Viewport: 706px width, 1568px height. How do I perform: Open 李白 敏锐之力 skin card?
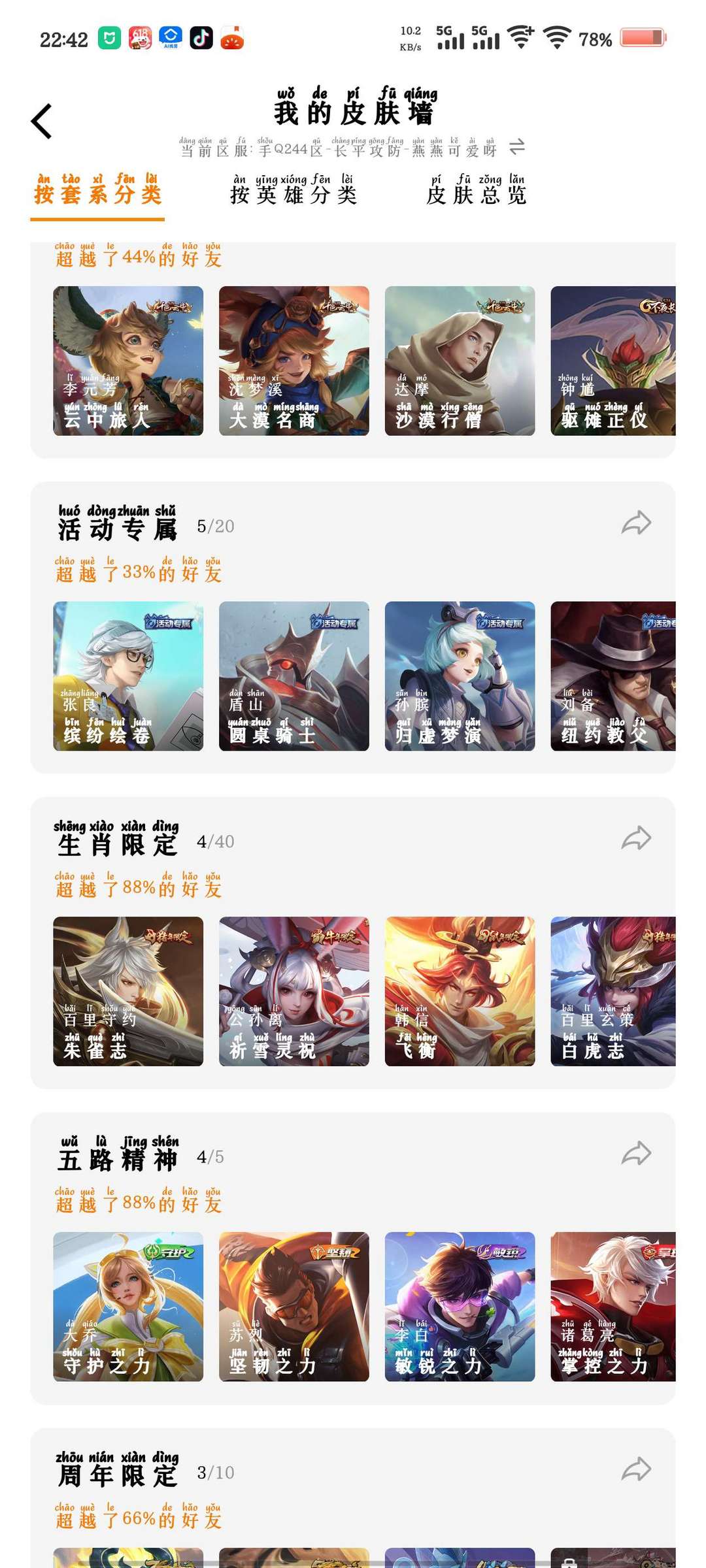[x=460, y=1307]
